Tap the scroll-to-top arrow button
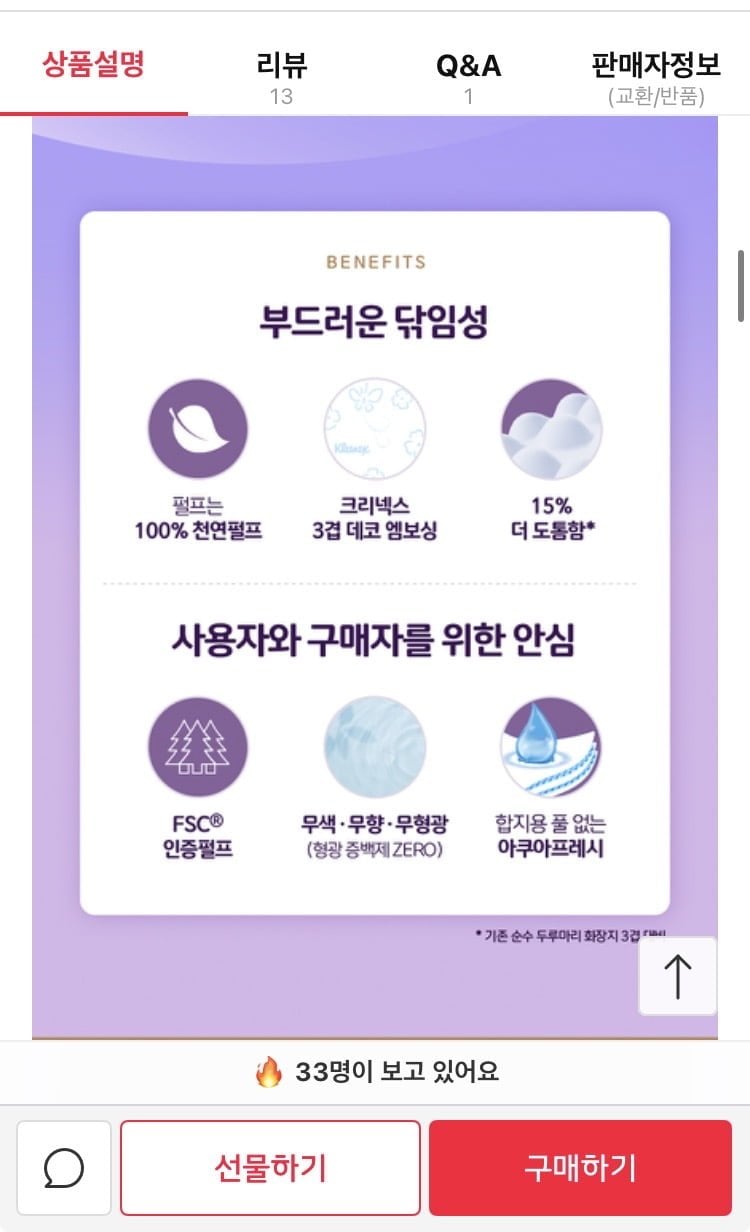750x1232 pixels. coord(678,976)
